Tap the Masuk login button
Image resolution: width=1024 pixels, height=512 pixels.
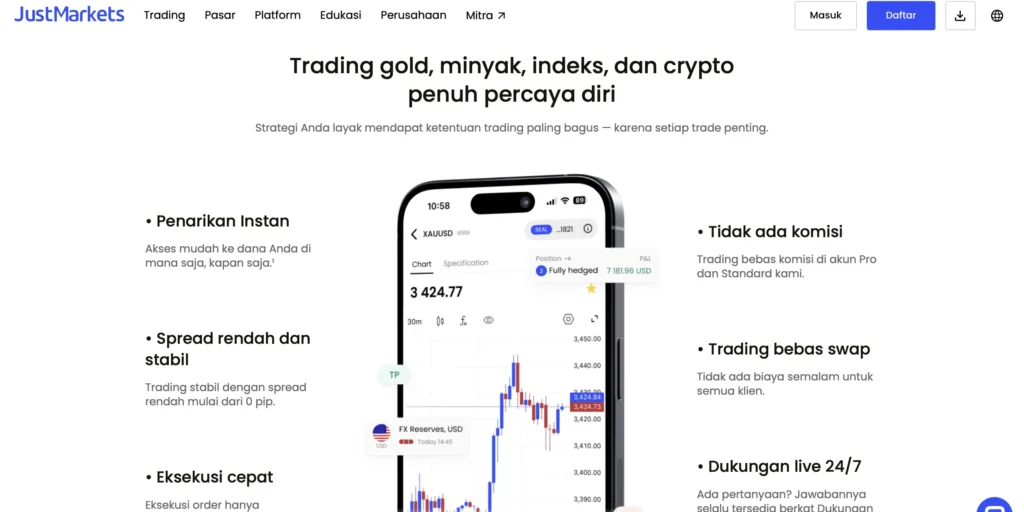tap(825, 15)
